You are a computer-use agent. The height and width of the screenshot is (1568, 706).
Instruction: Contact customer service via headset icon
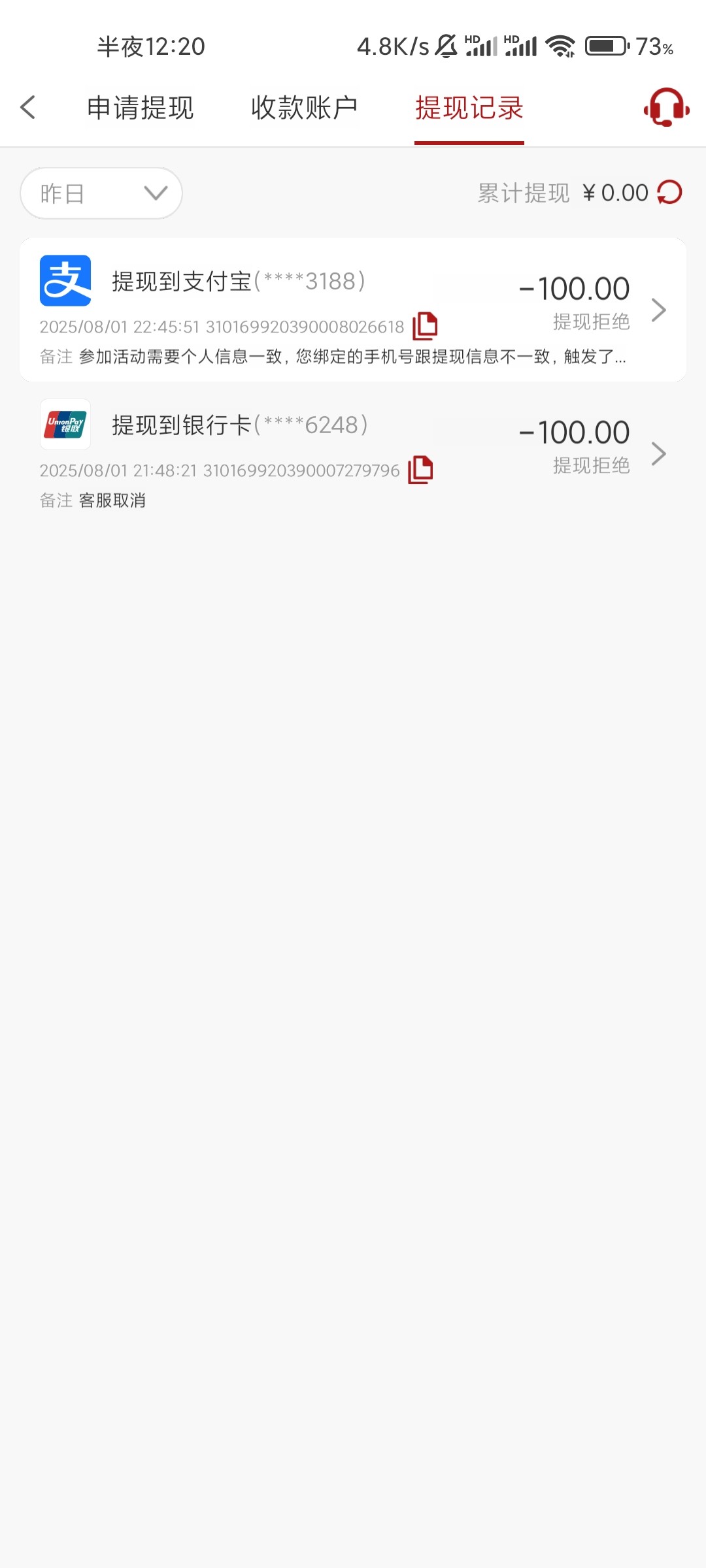point(666,108)
